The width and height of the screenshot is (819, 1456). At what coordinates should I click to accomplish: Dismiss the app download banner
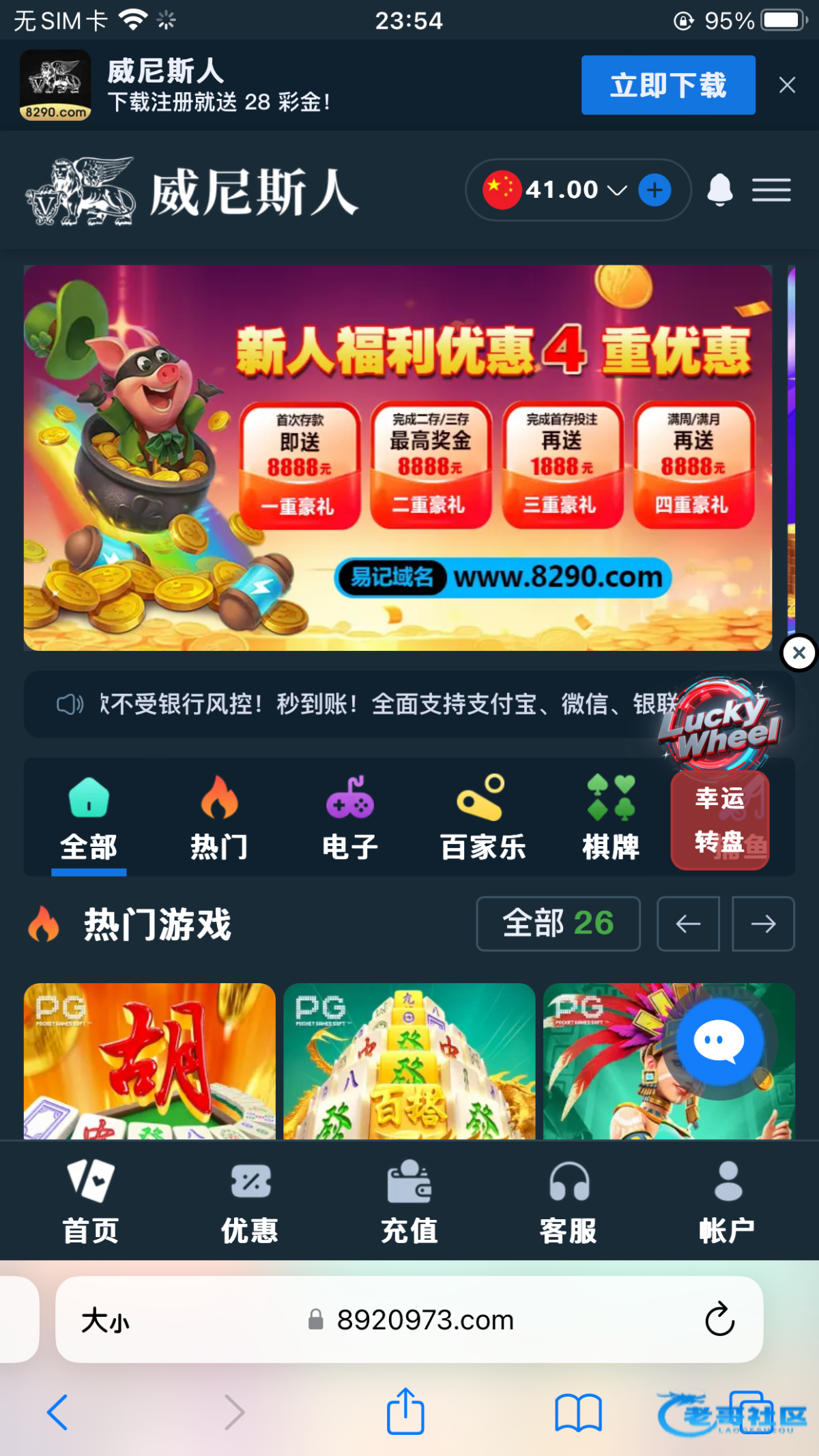pyautogui.click(x=787, y=85)
